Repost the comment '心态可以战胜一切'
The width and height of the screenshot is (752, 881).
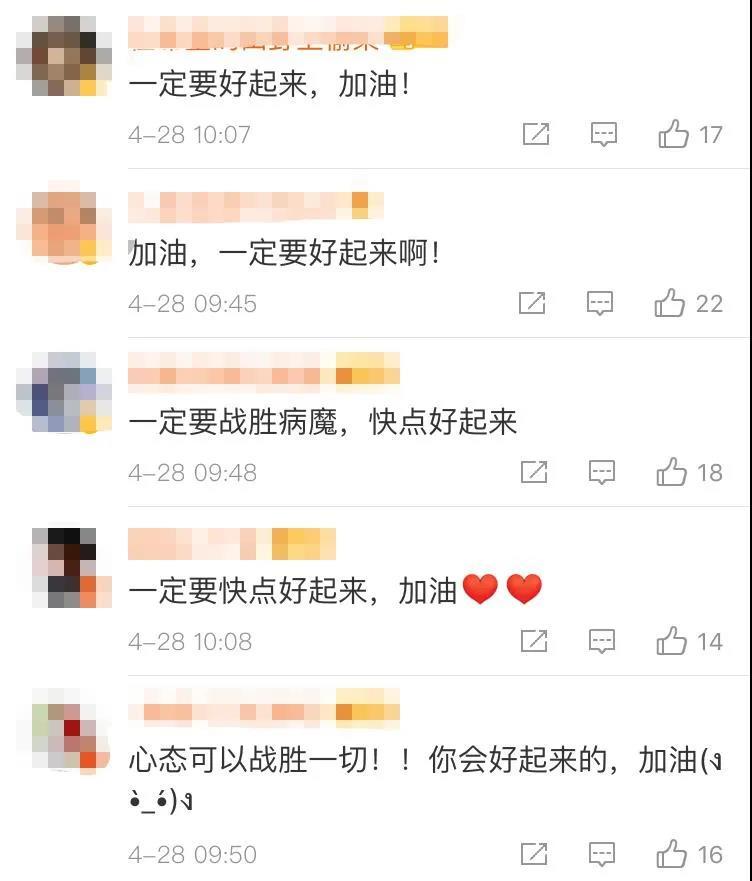(x=534, y=854)
